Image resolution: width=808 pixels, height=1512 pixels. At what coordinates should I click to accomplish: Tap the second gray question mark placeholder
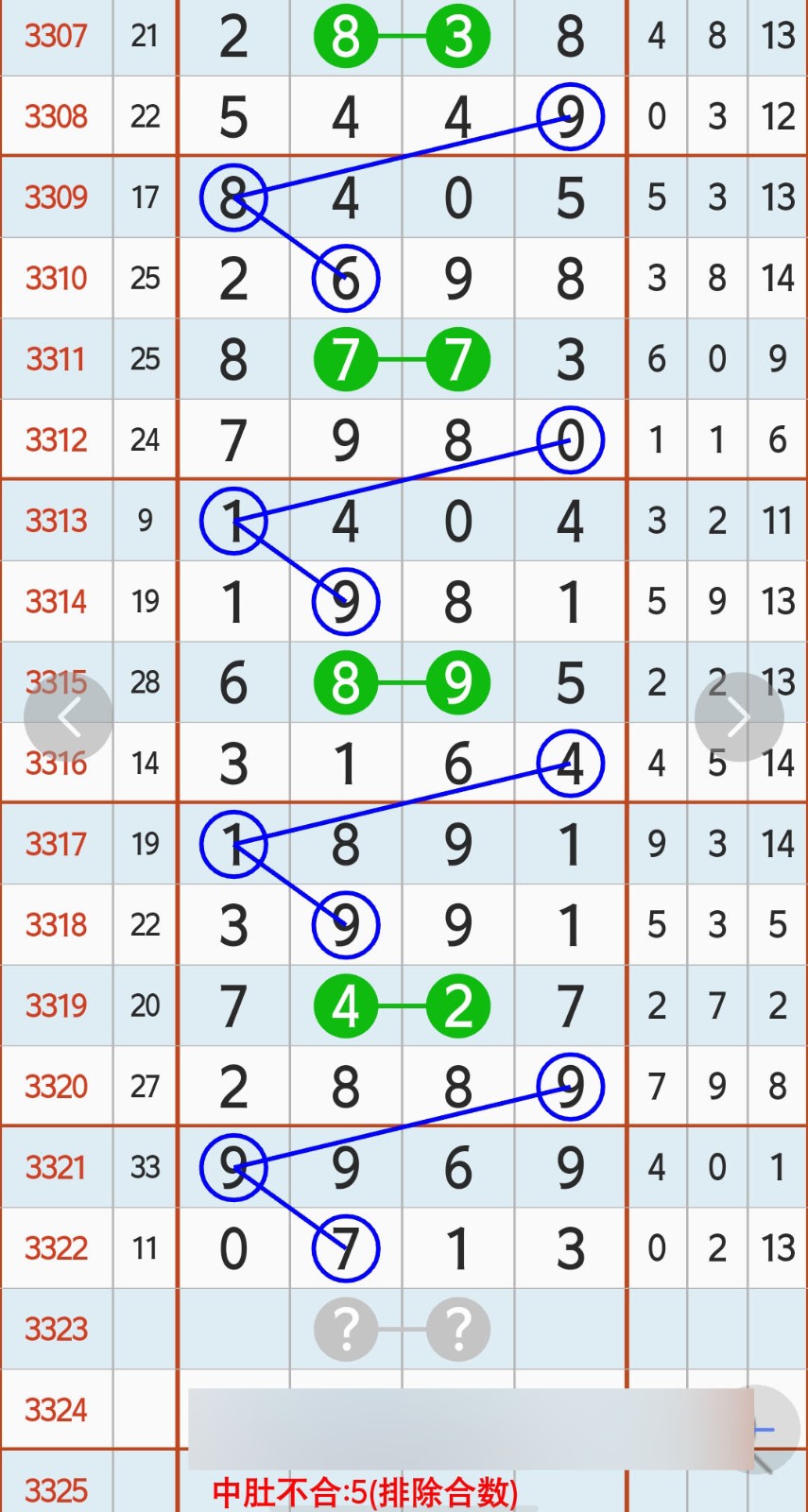coord(457,1330)
